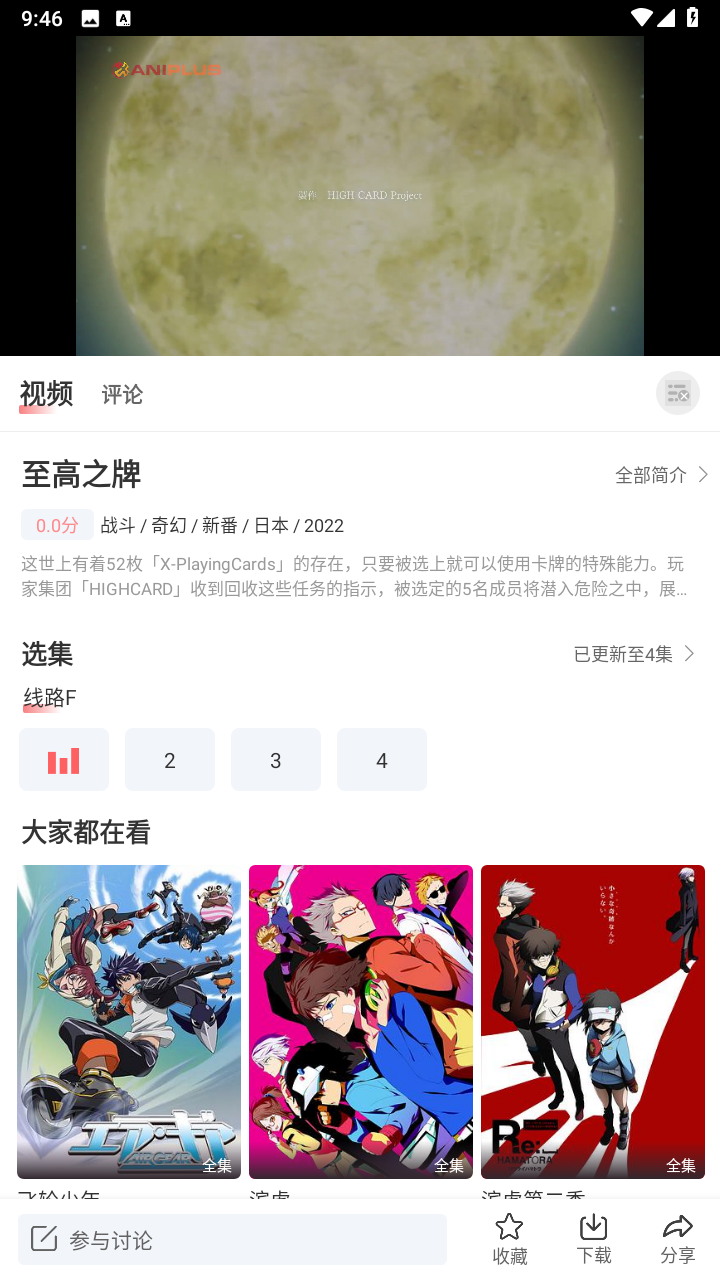This screenshot has height=1280, width=720.
Task: Open 全部简介 full description
Action: point(661,475)
